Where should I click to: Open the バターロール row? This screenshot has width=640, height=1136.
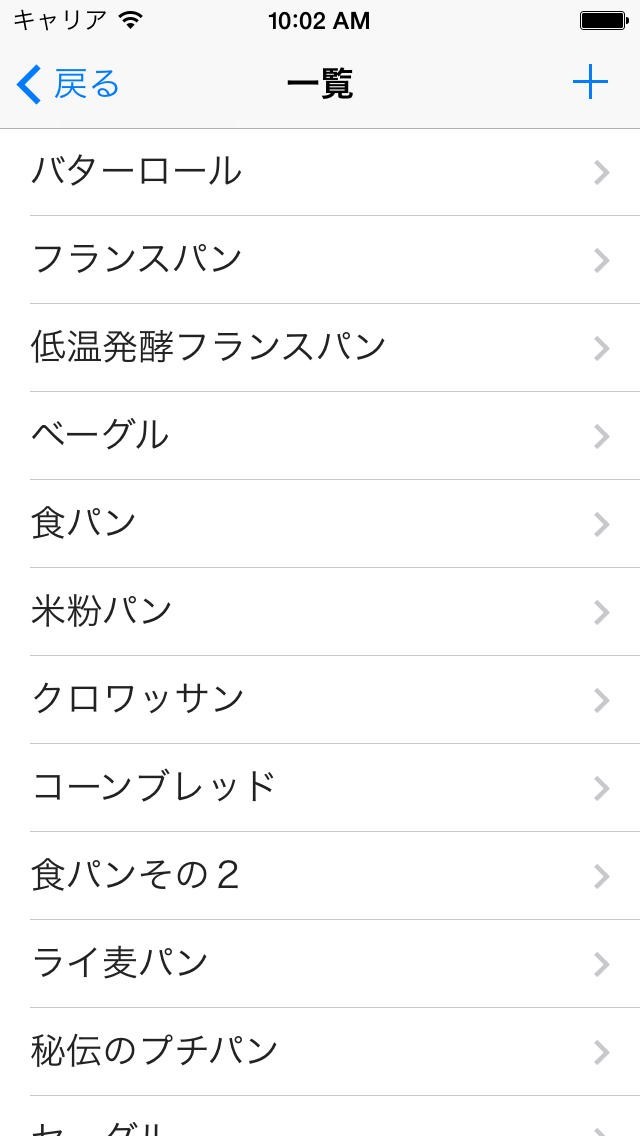[320, 172]
